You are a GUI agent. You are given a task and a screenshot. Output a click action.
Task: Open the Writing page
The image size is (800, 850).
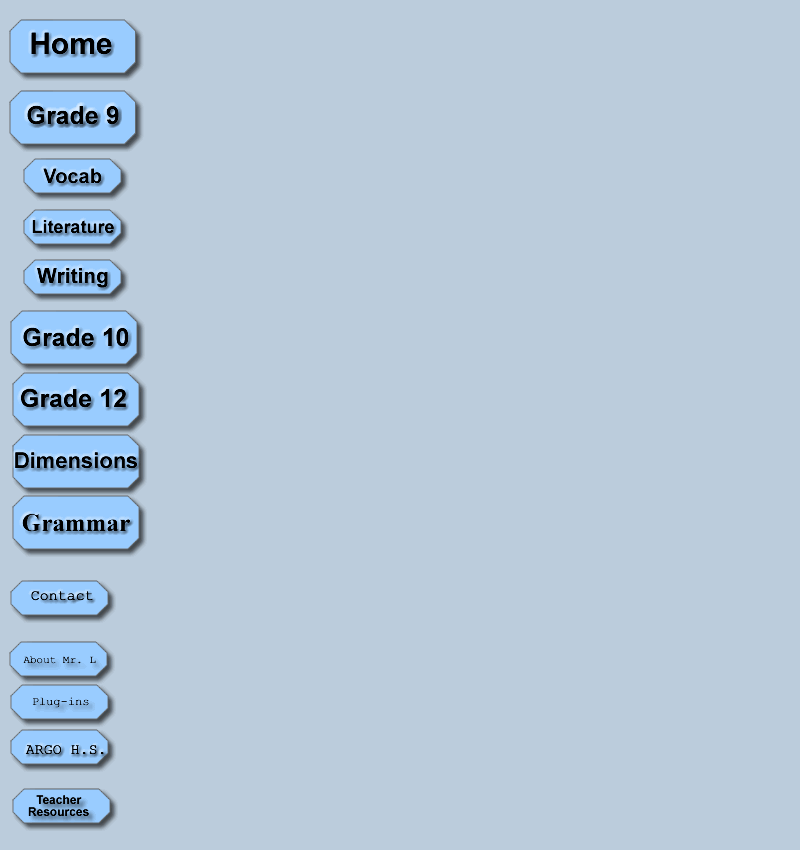(72, 277)
